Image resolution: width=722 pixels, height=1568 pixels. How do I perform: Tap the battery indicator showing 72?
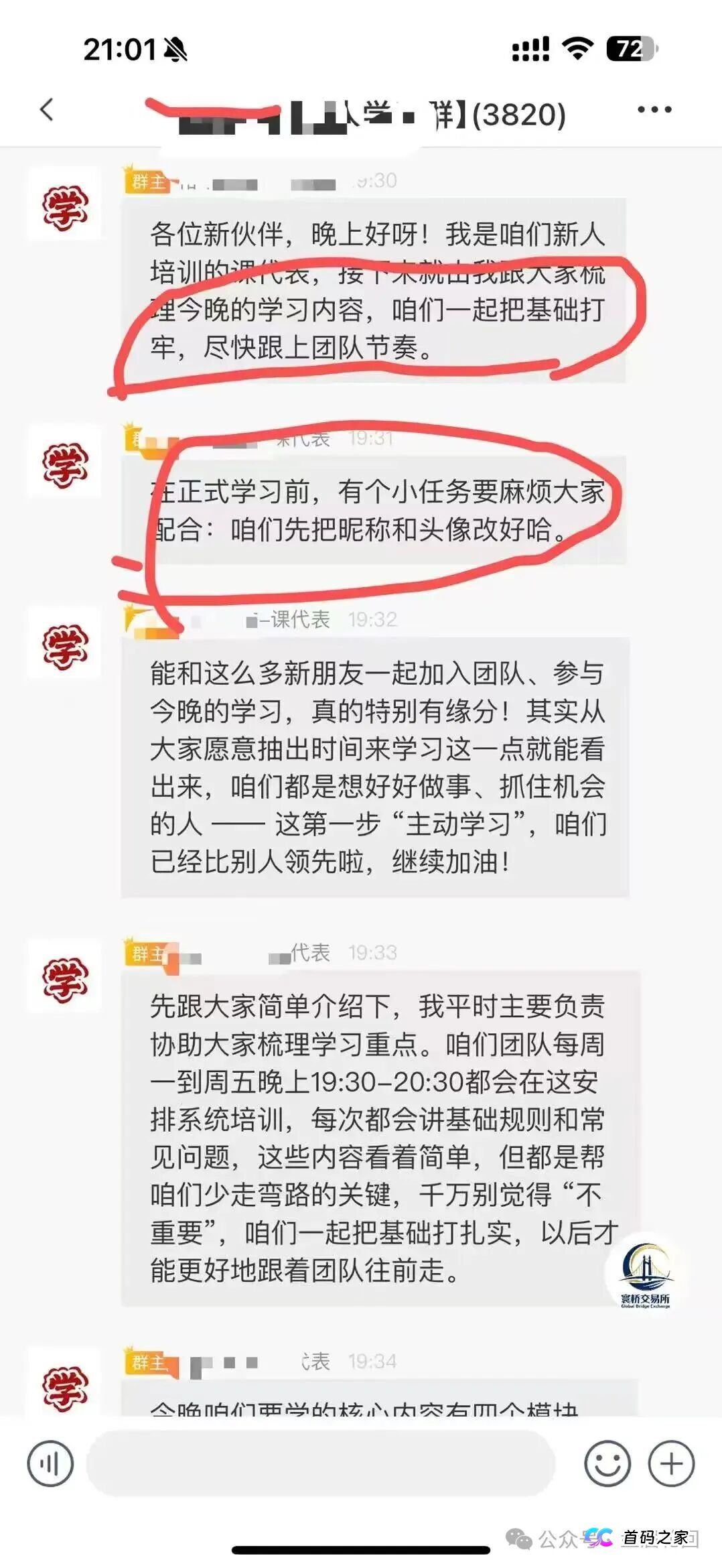(628, 46)
